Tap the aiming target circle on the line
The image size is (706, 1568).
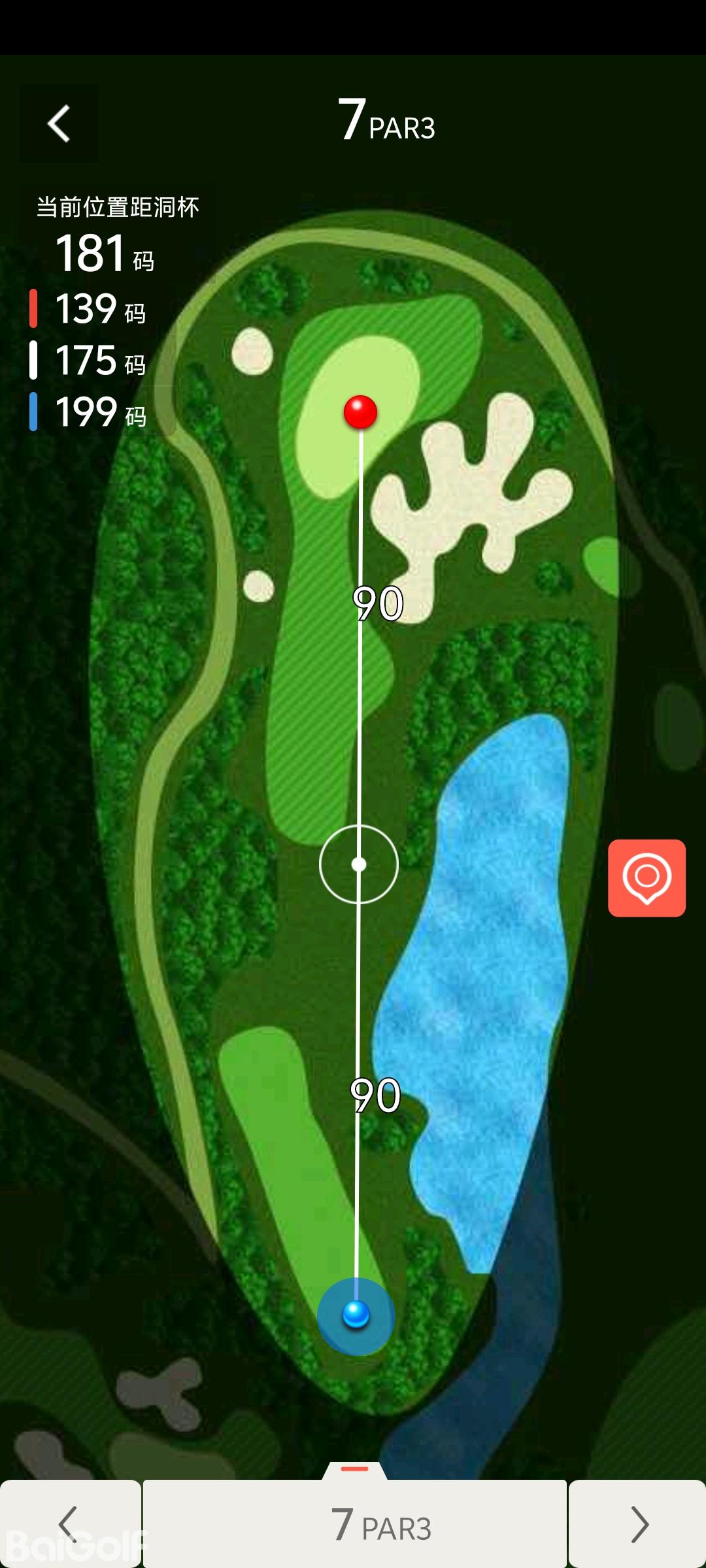pos(359,864)
